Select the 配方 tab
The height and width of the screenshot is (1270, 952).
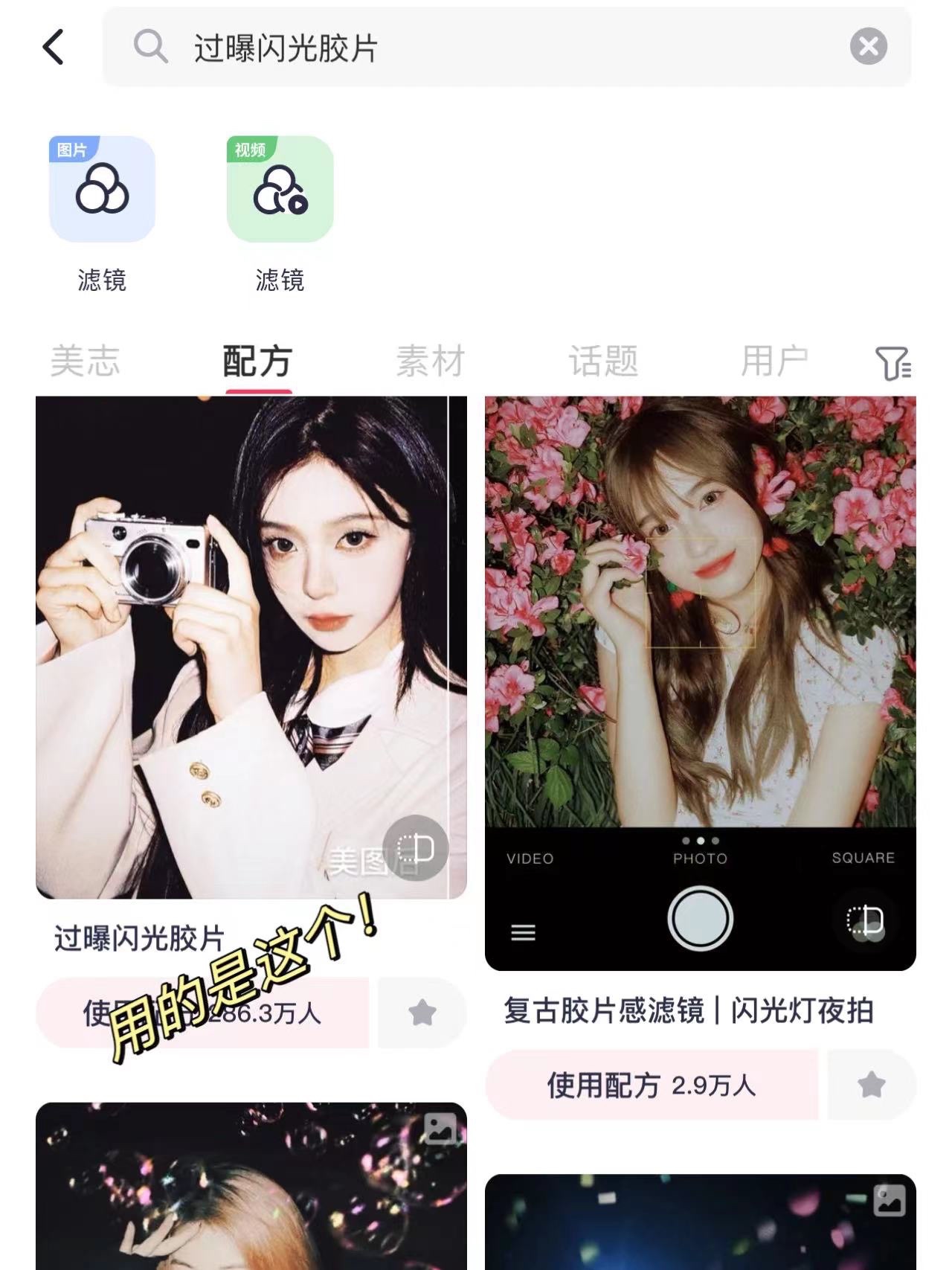click(257, 362)
